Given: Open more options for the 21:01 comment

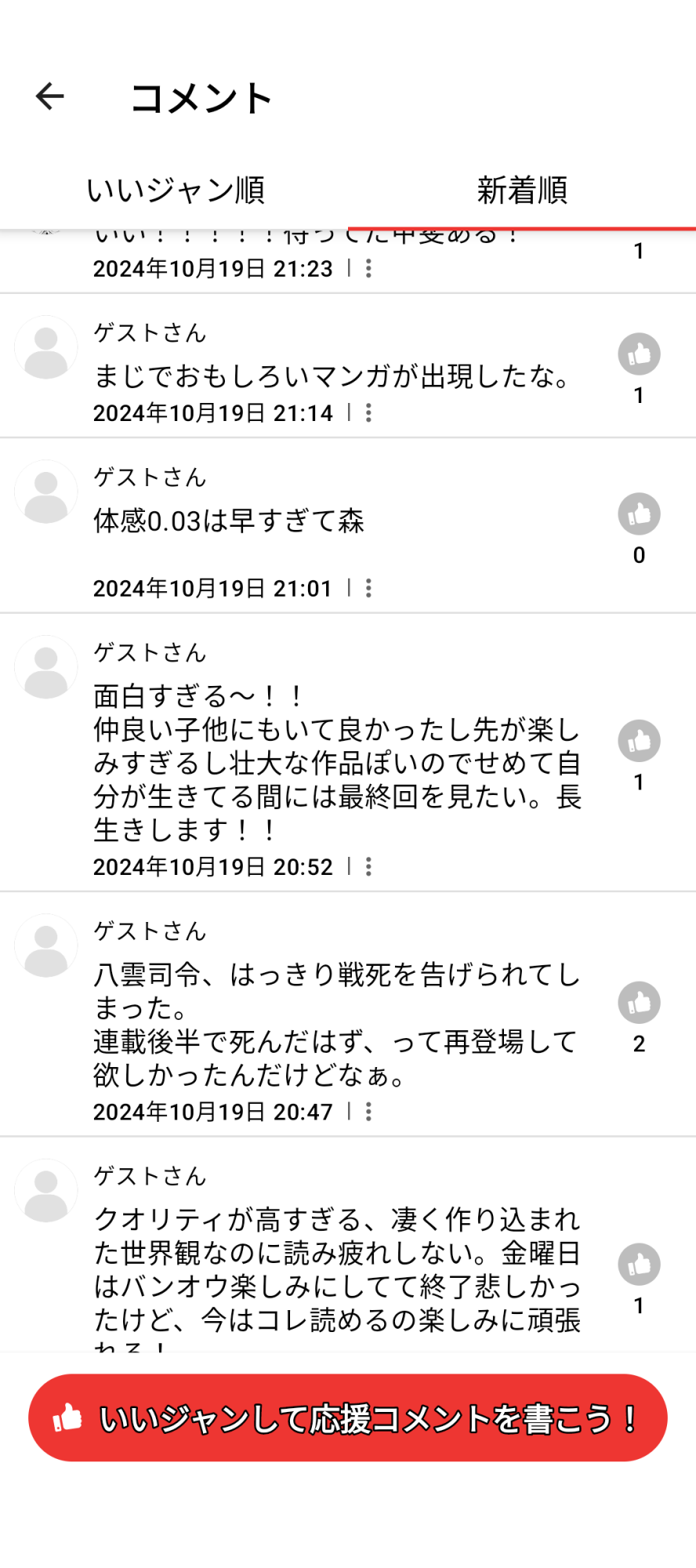Looking at the screenshot, I should 368,588.
